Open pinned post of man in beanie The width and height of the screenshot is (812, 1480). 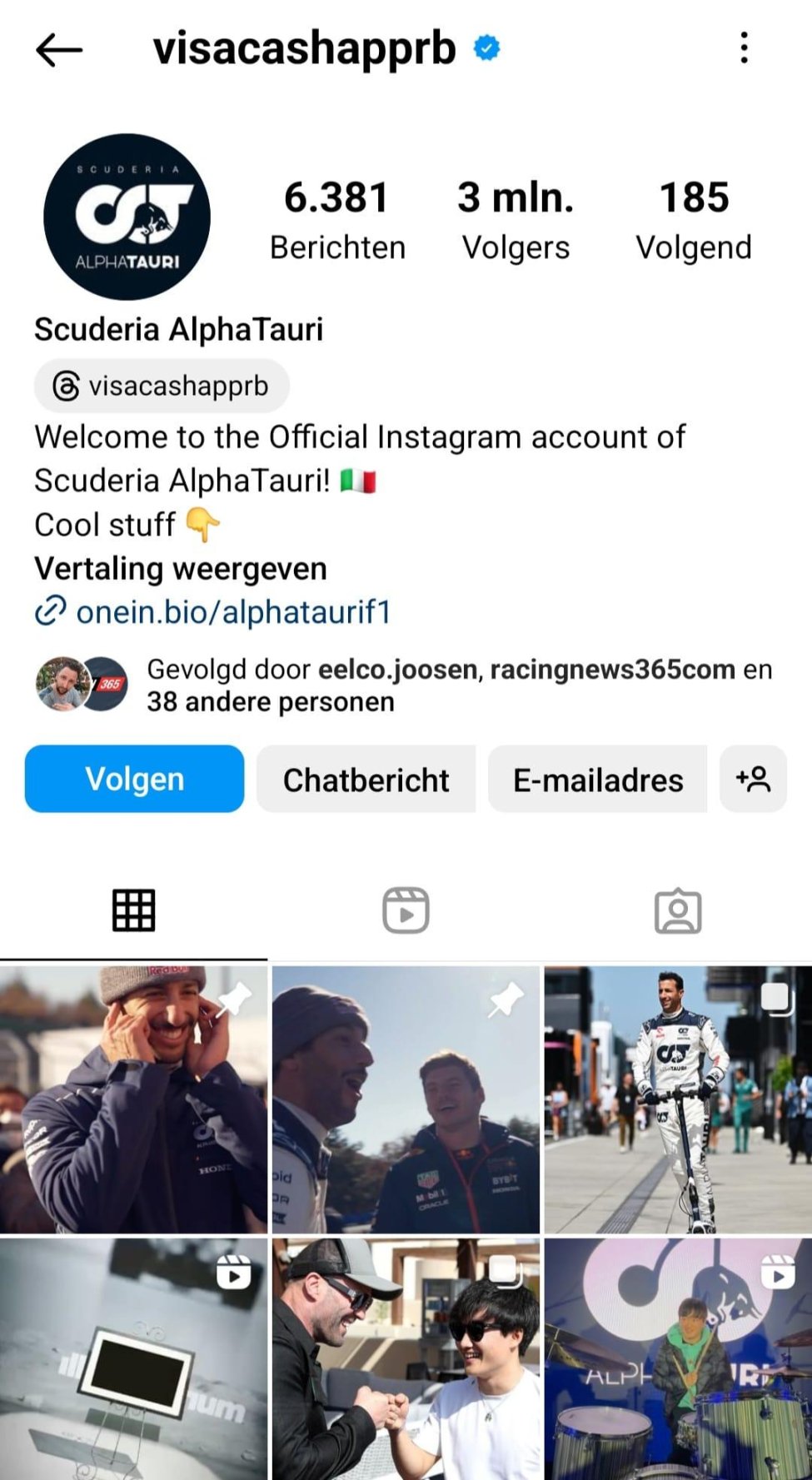(x=133, y=1099)
